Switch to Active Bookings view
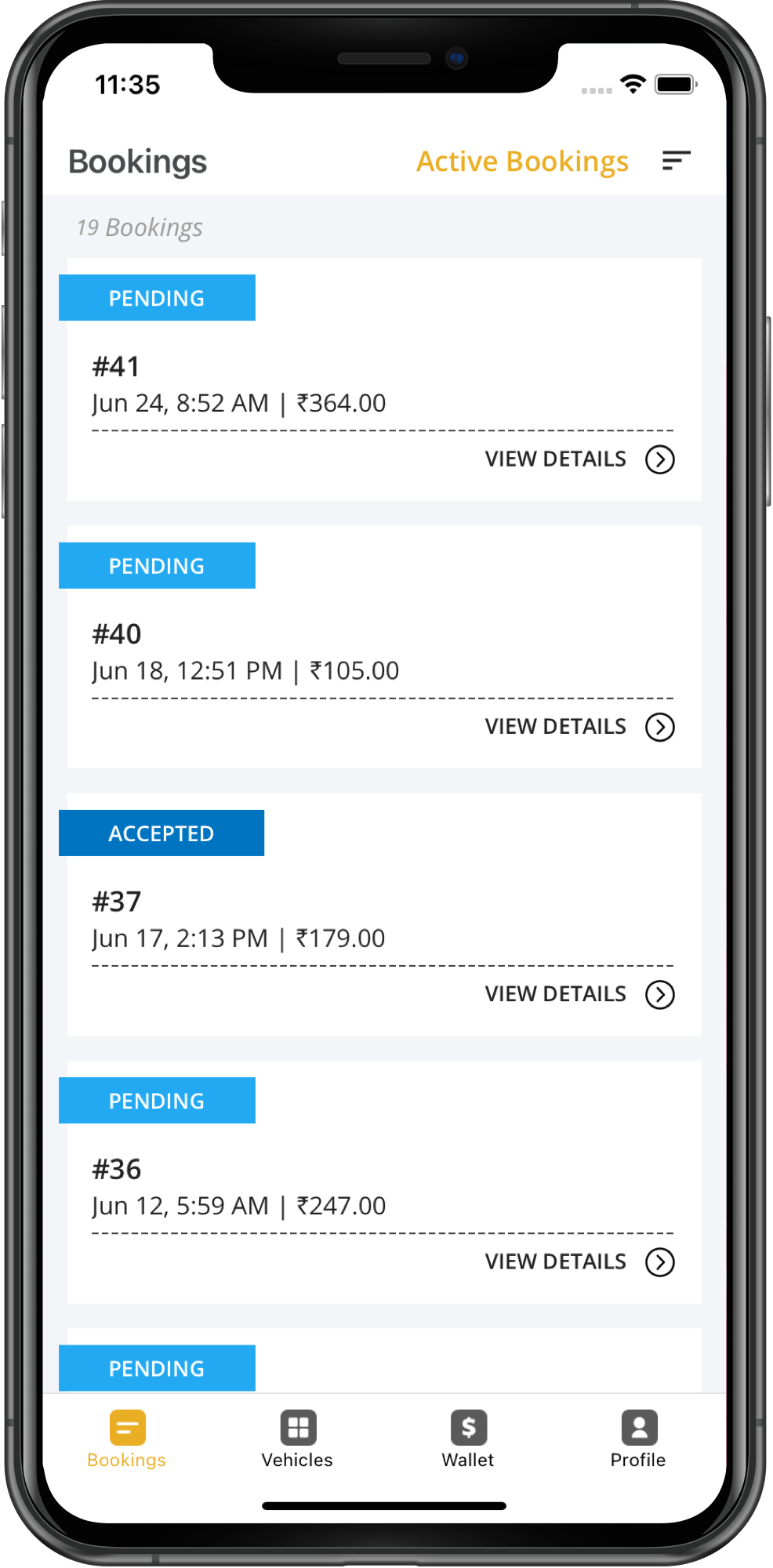This screenshot has width=773, height=1568. click(522, 161)
